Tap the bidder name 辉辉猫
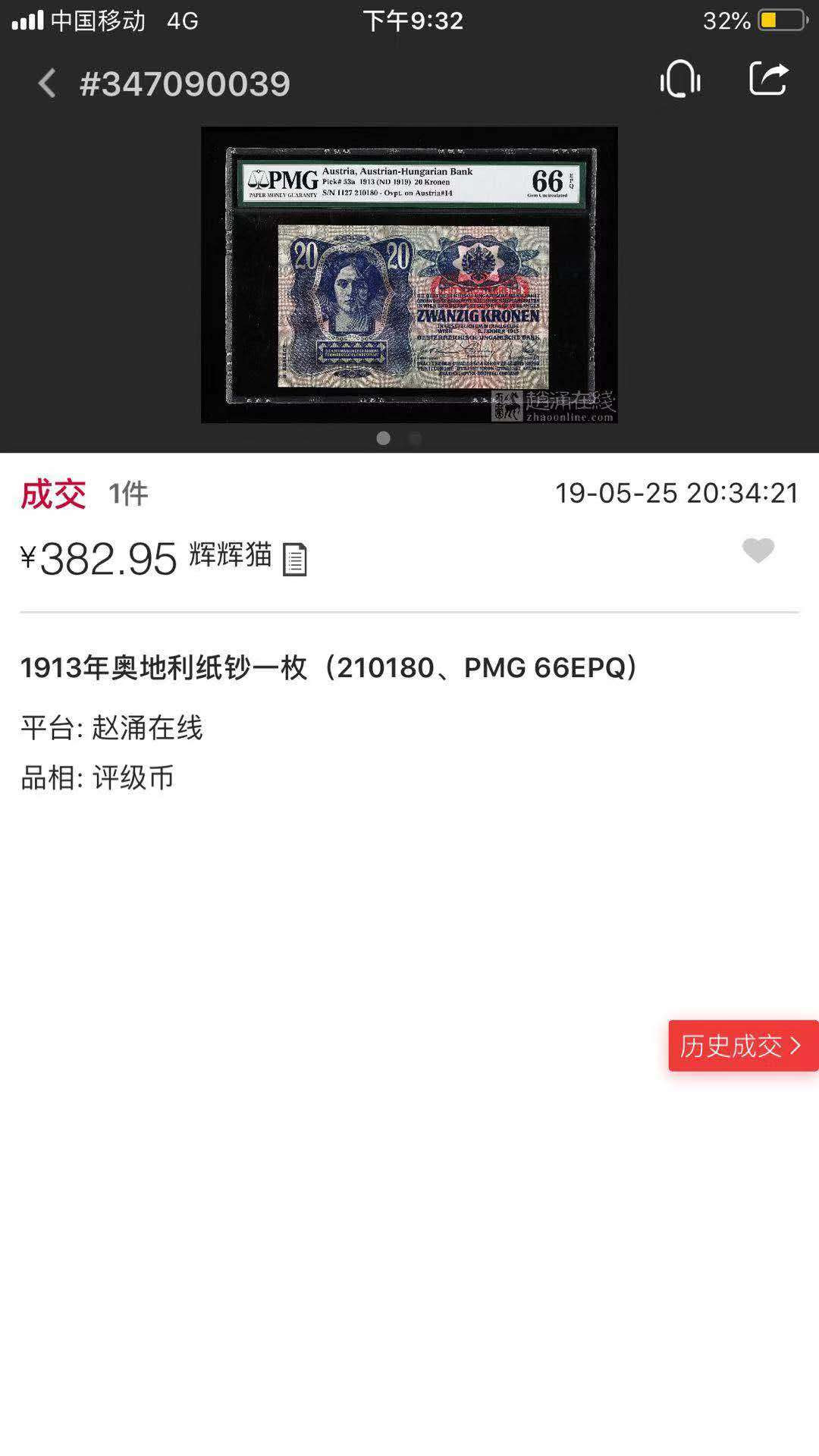 click(x=230, y=560)
